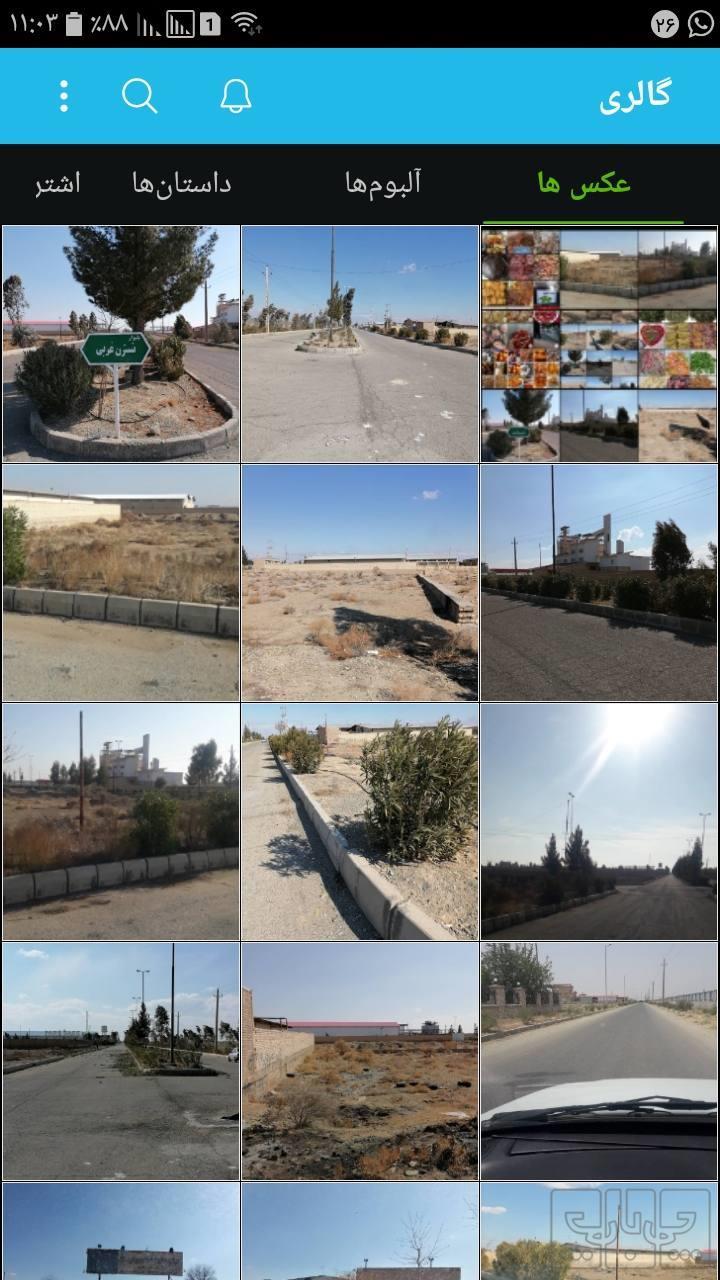This screenshot has width=720, height=1280.
Task: Switch to the آلبوم‌ها tab
Action: pyautogui.click(x=384, y=184)
